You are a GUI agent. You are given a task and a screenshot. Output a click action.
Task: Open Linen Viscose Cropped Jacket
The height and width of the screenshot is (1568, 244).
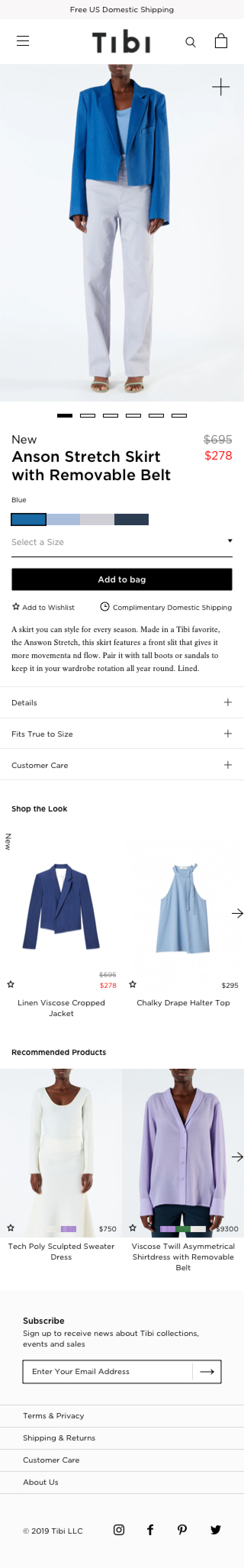pyautogui.click(x=61, y=907)
